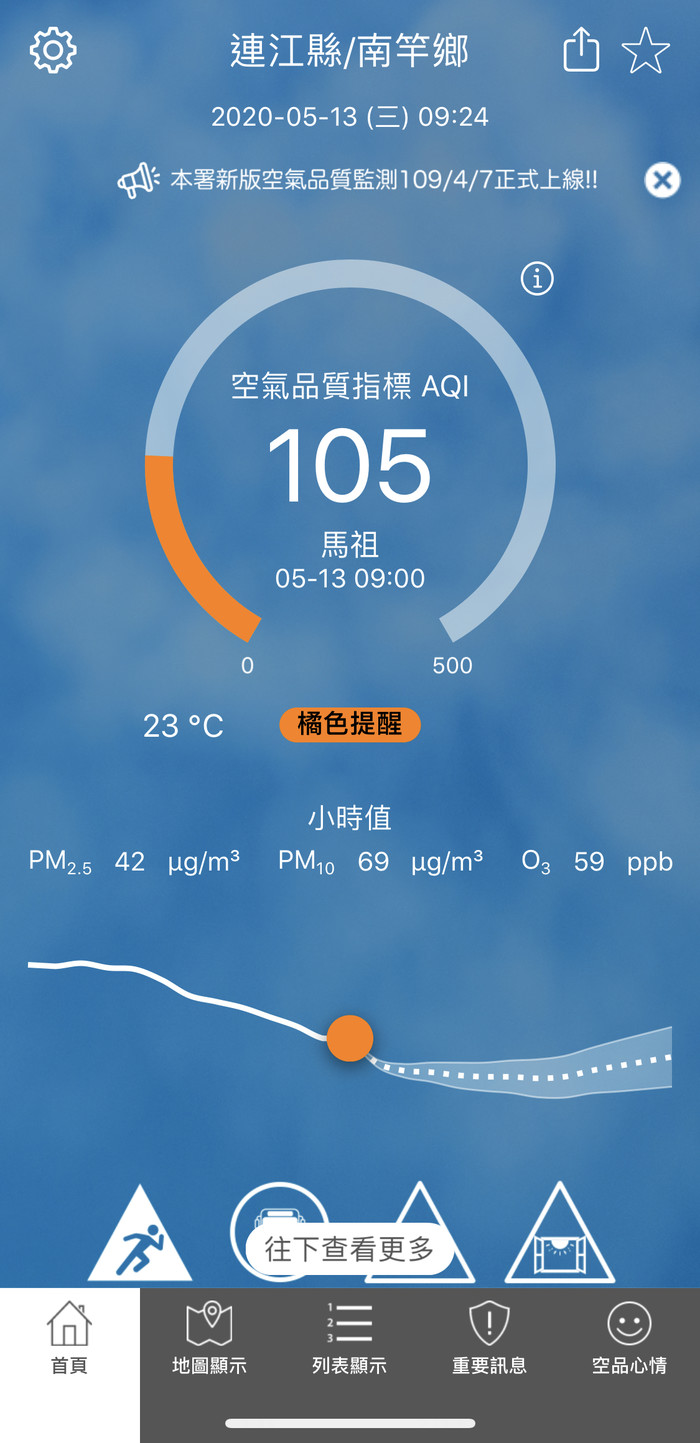
Task: Open the settings gear
Action: tap(53, 50)
